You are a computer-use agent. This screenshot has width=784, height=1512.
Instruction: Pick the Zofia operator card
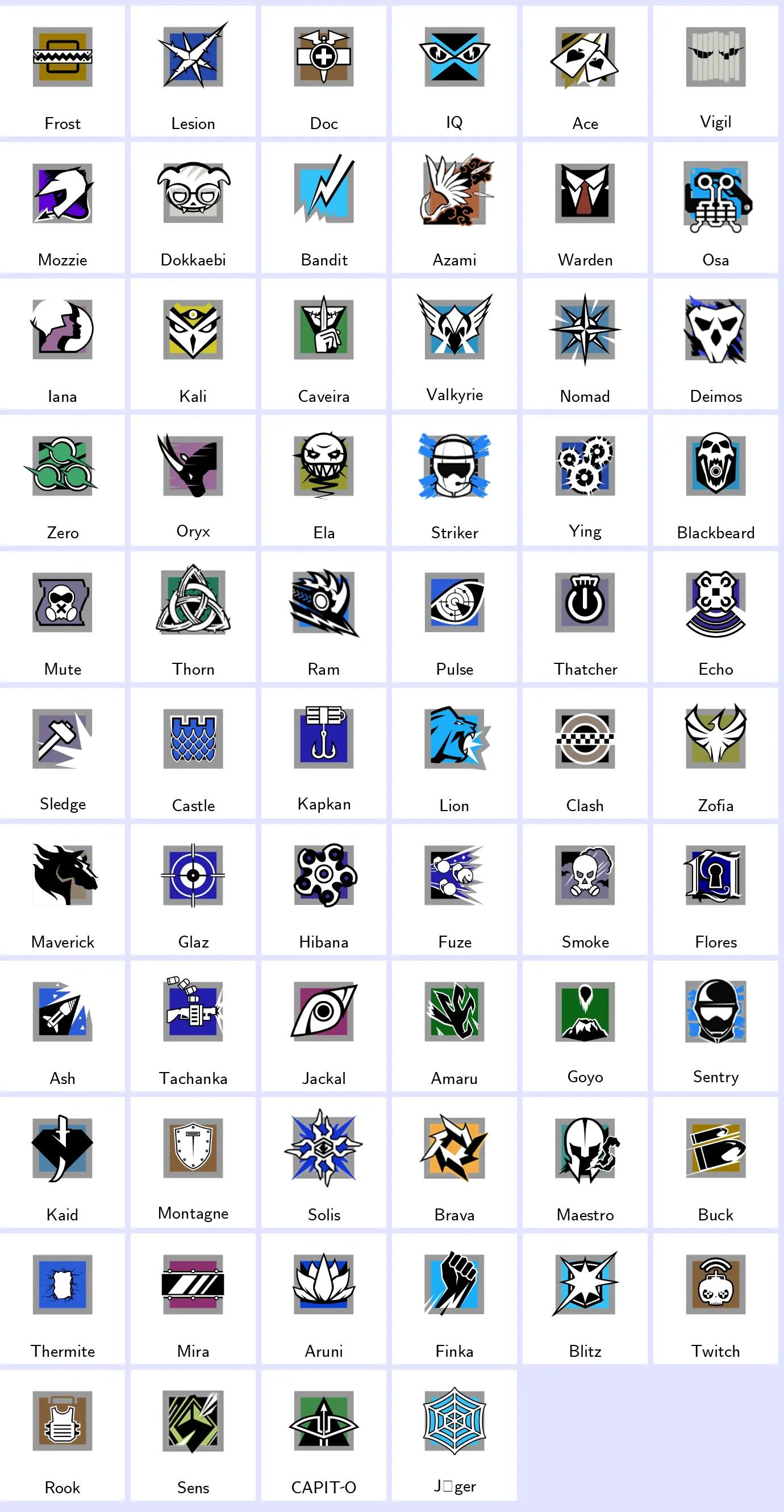[715, 753]
